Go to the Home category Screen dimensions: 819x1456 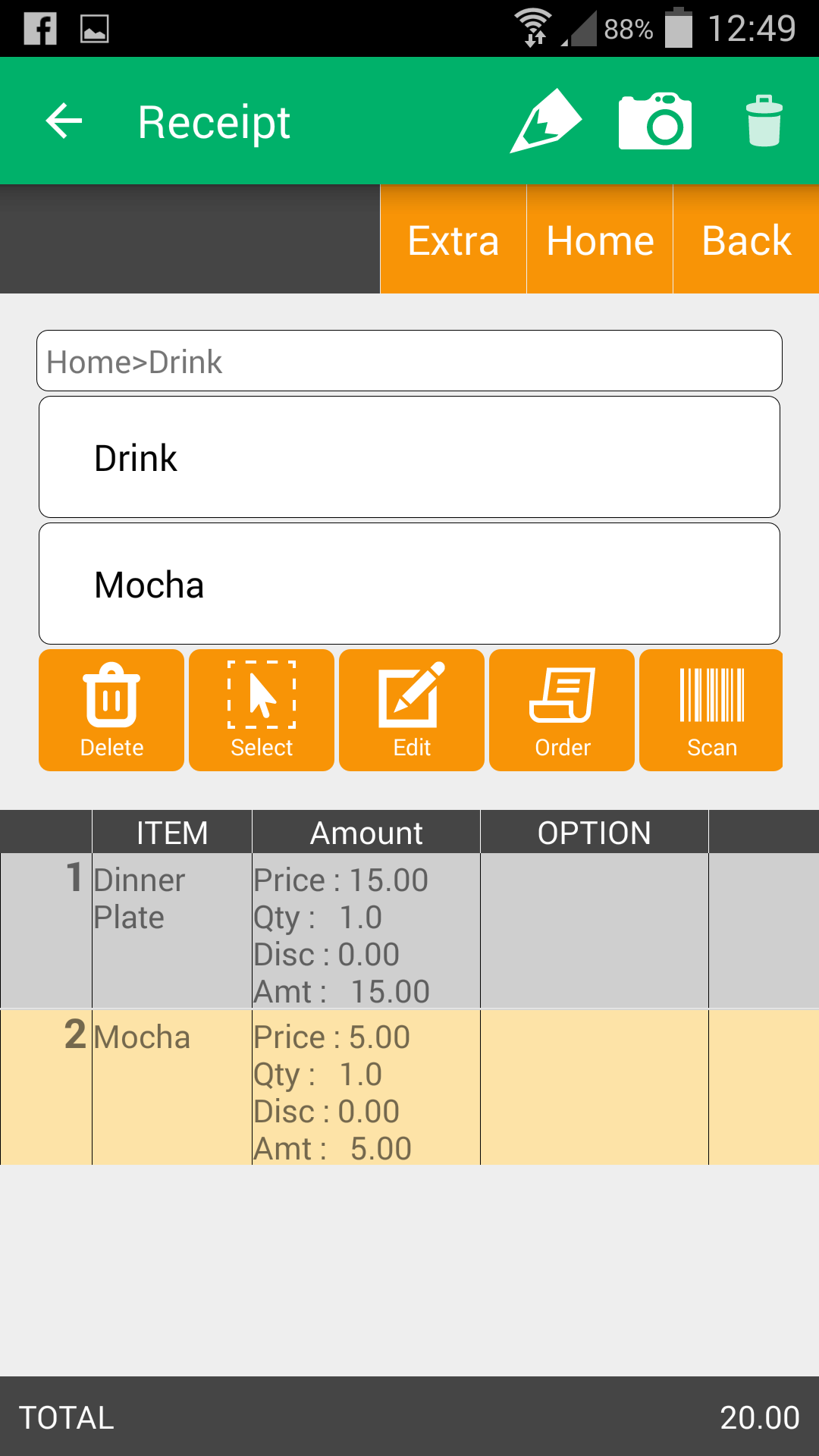tap(600, 240)
